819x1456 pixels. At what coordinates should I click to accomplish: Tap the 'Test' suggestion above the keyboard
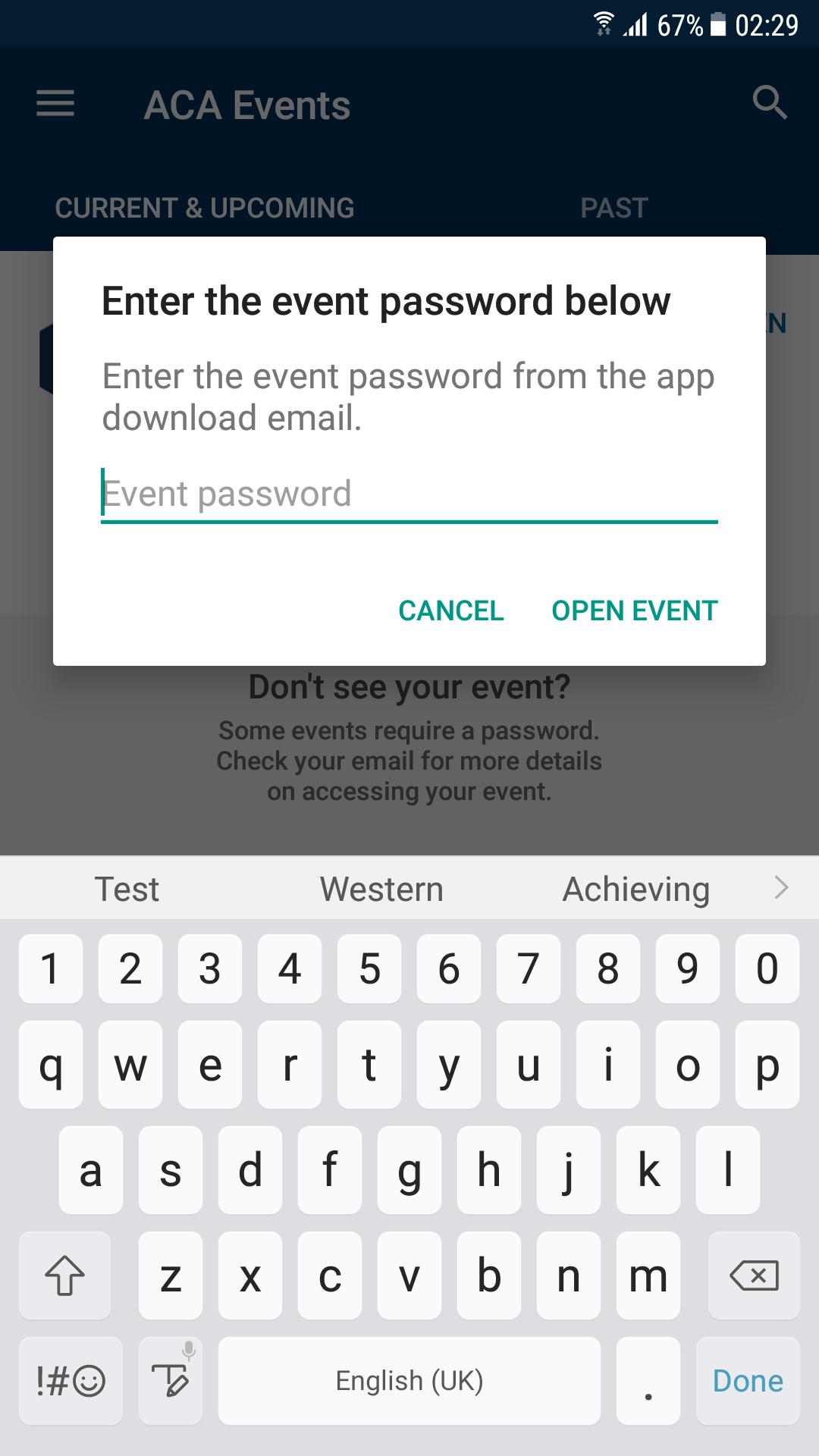tap(127, 887)
